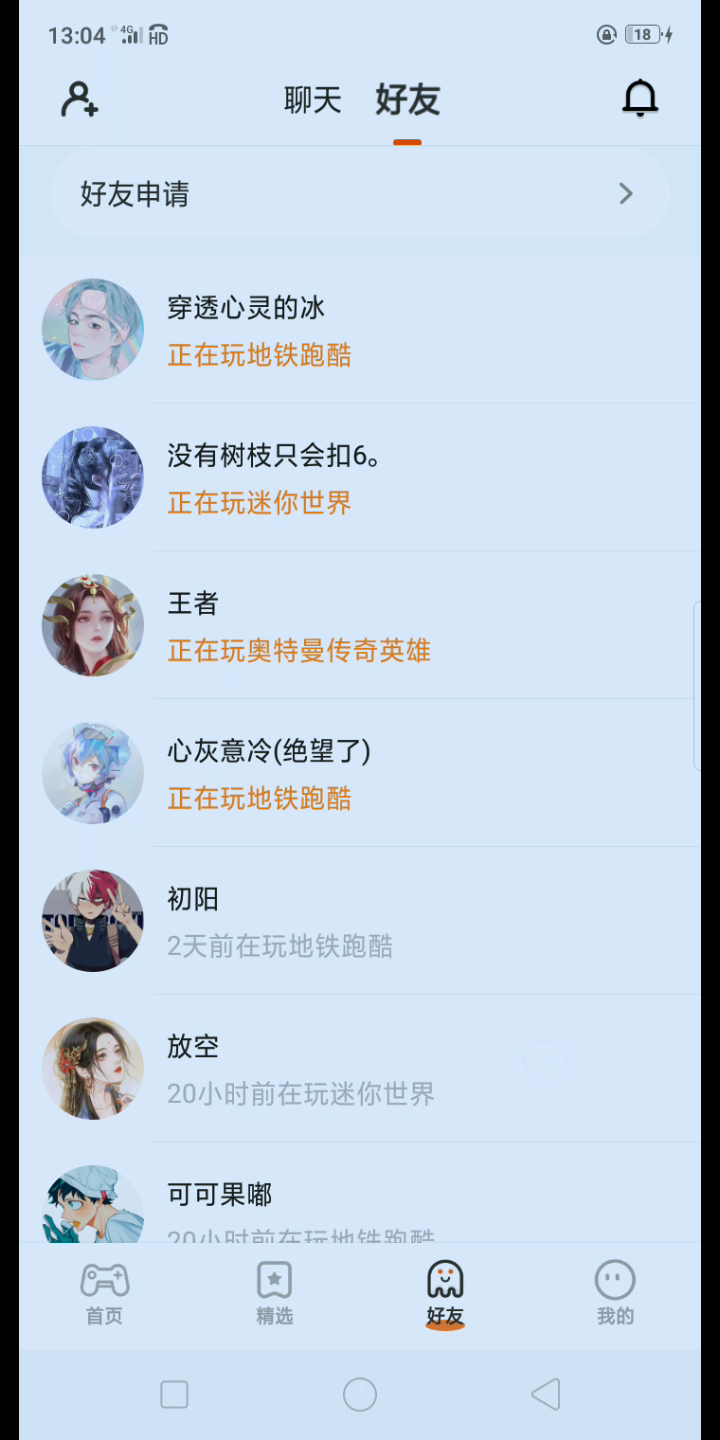
Task: Open friend 王者
Action: click(x=360, y=626)
